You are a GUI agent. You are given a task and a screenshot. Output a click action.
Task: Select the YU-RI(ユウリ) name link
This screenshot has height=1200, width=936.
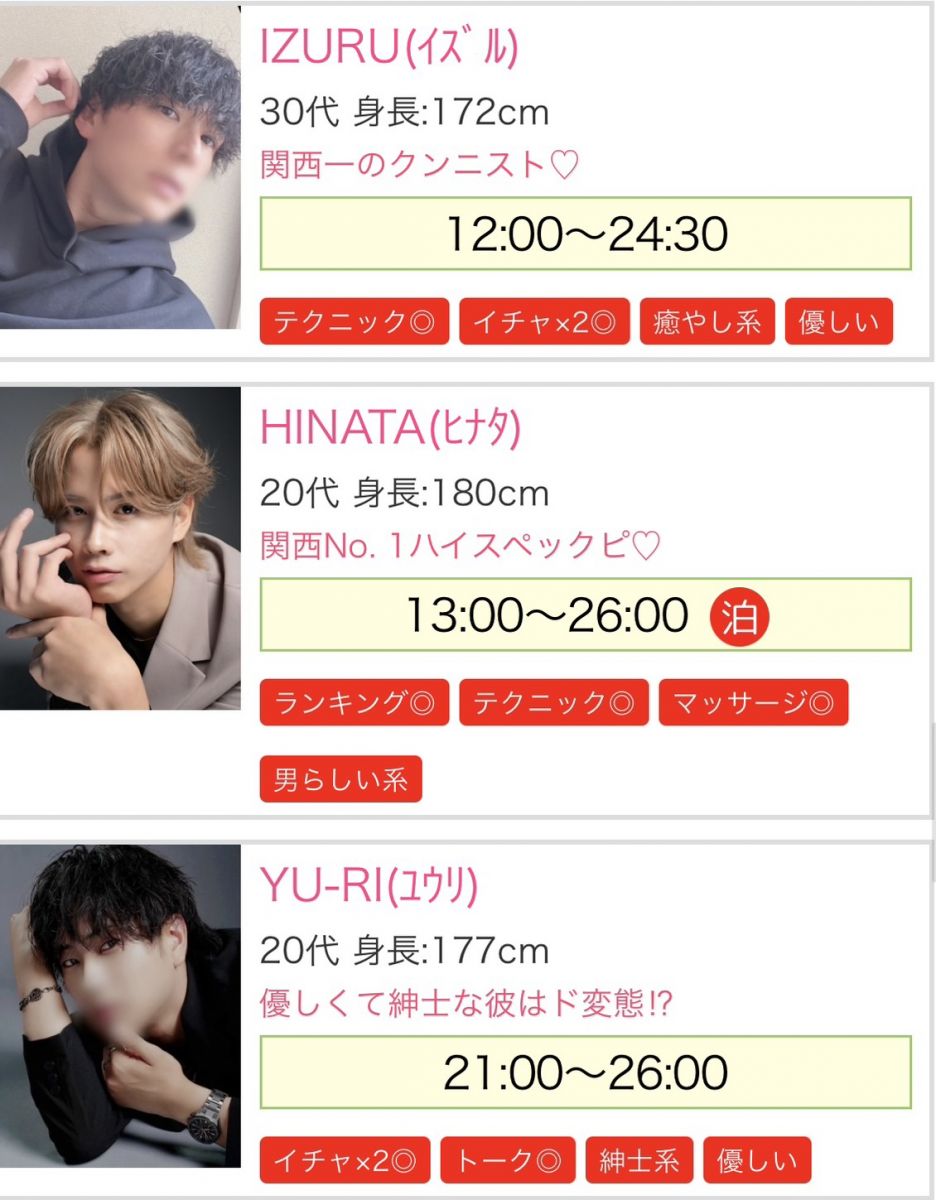369,886
